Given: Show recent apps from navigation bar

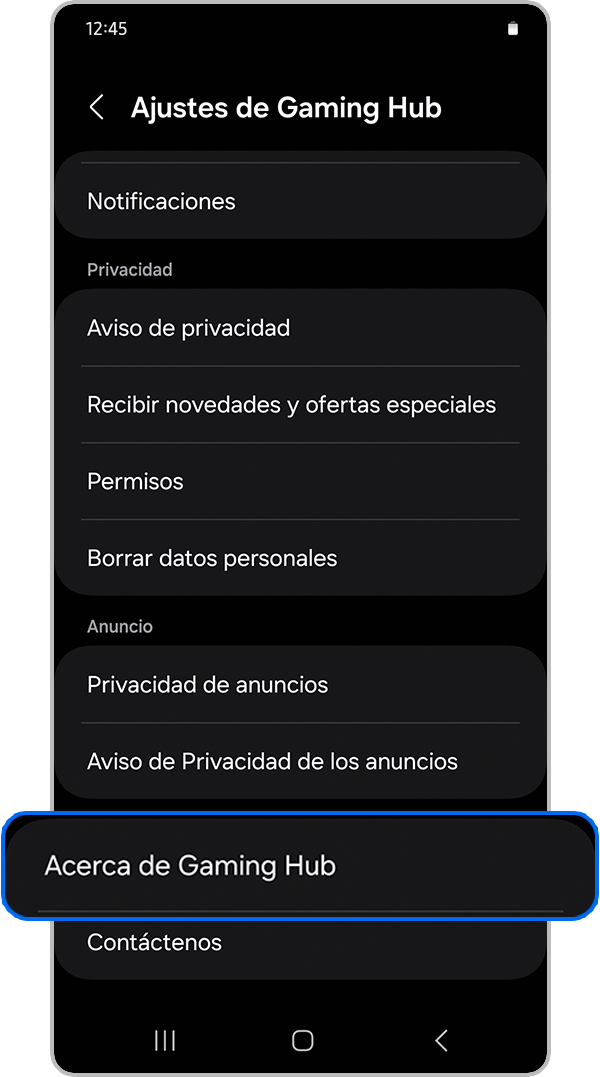Looking at the screenshot, I should [165, 1040].
